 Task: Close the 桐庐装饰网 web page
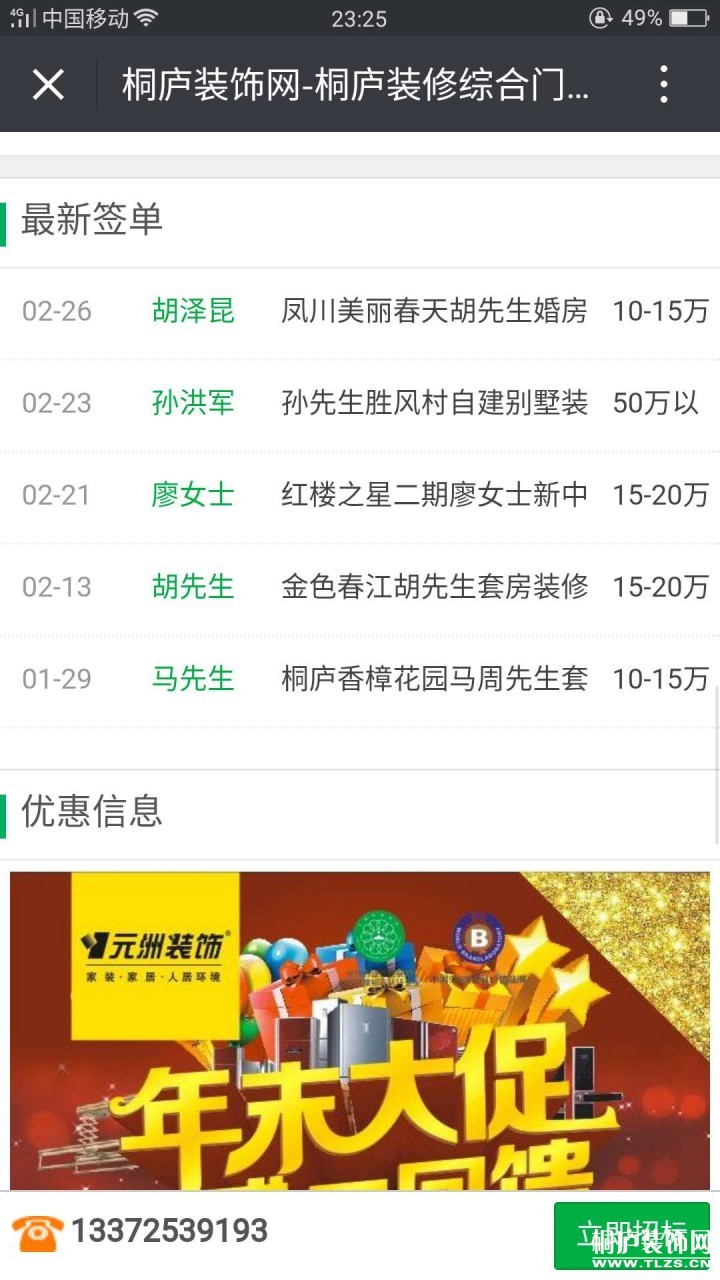[48, 85]
